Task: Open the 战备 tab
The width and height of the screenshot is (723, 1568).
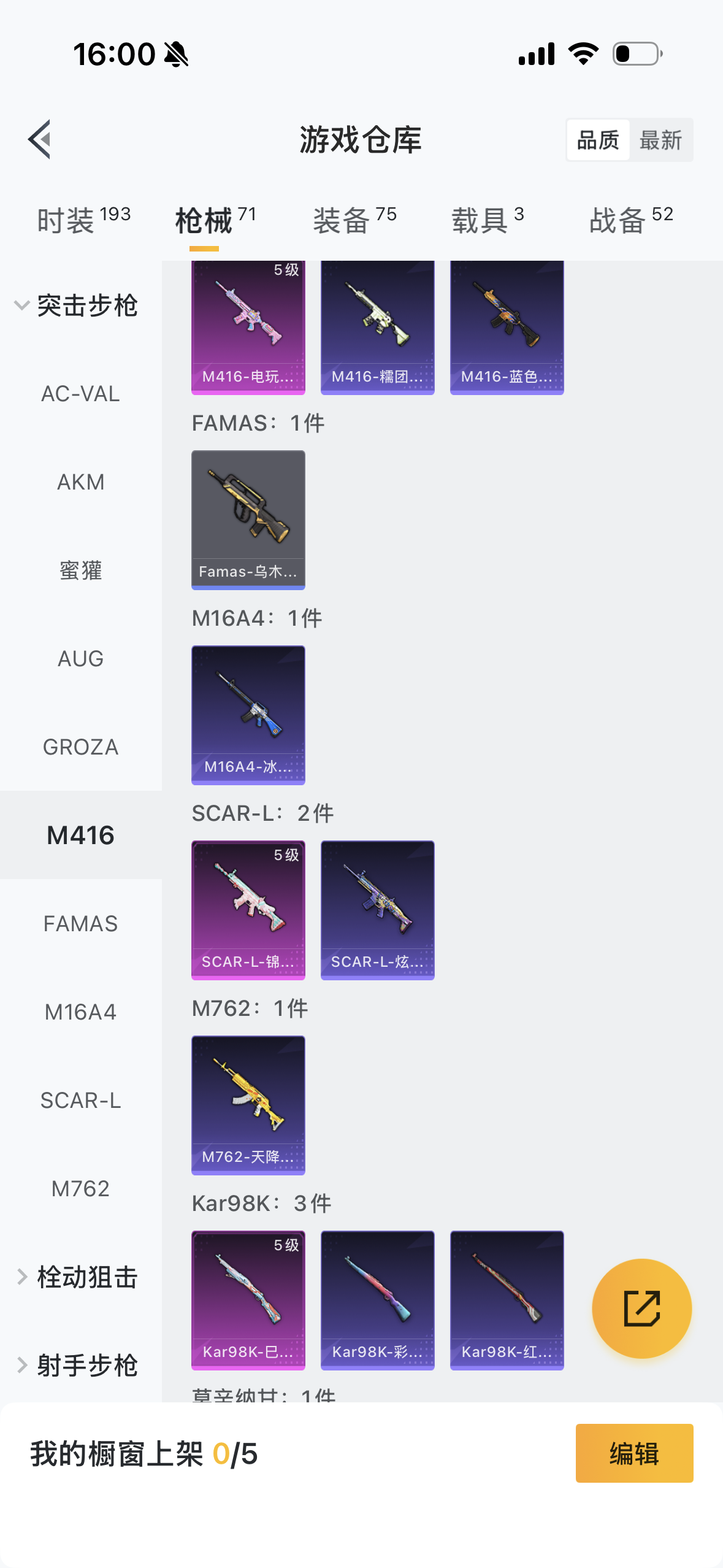Action: [631, 220]
